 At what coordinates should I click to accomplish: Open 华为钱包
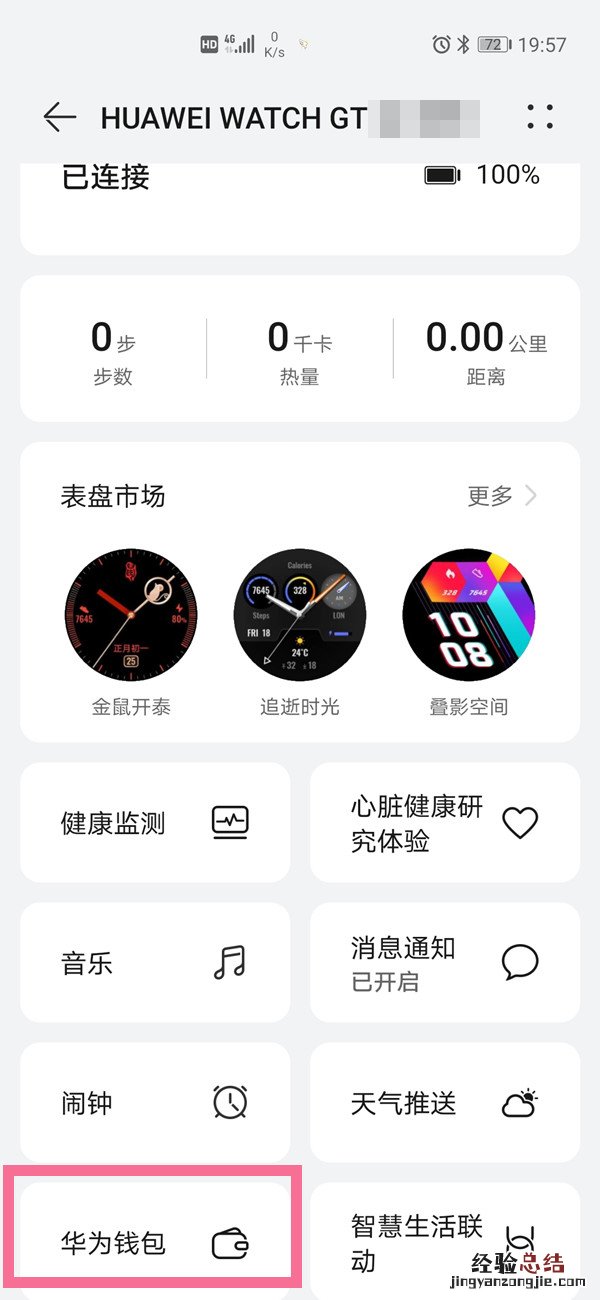155,1243
